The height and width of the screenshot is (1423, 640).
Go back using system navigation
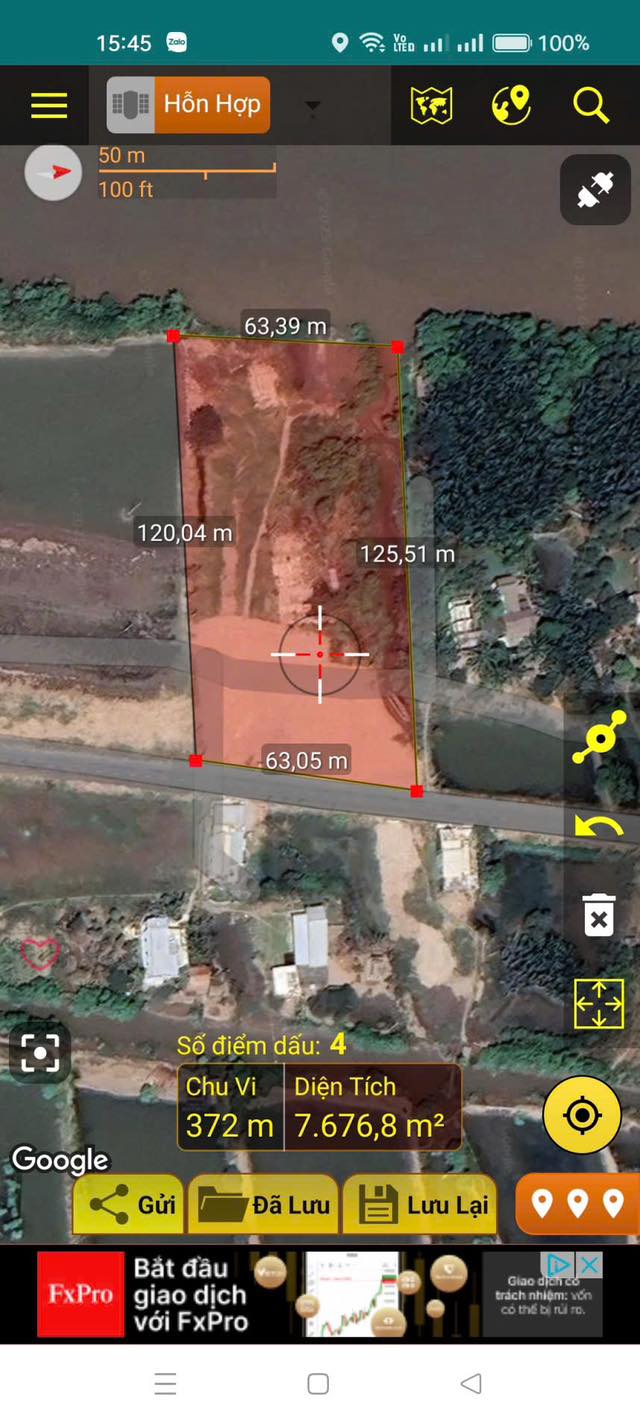[471, 1383]
